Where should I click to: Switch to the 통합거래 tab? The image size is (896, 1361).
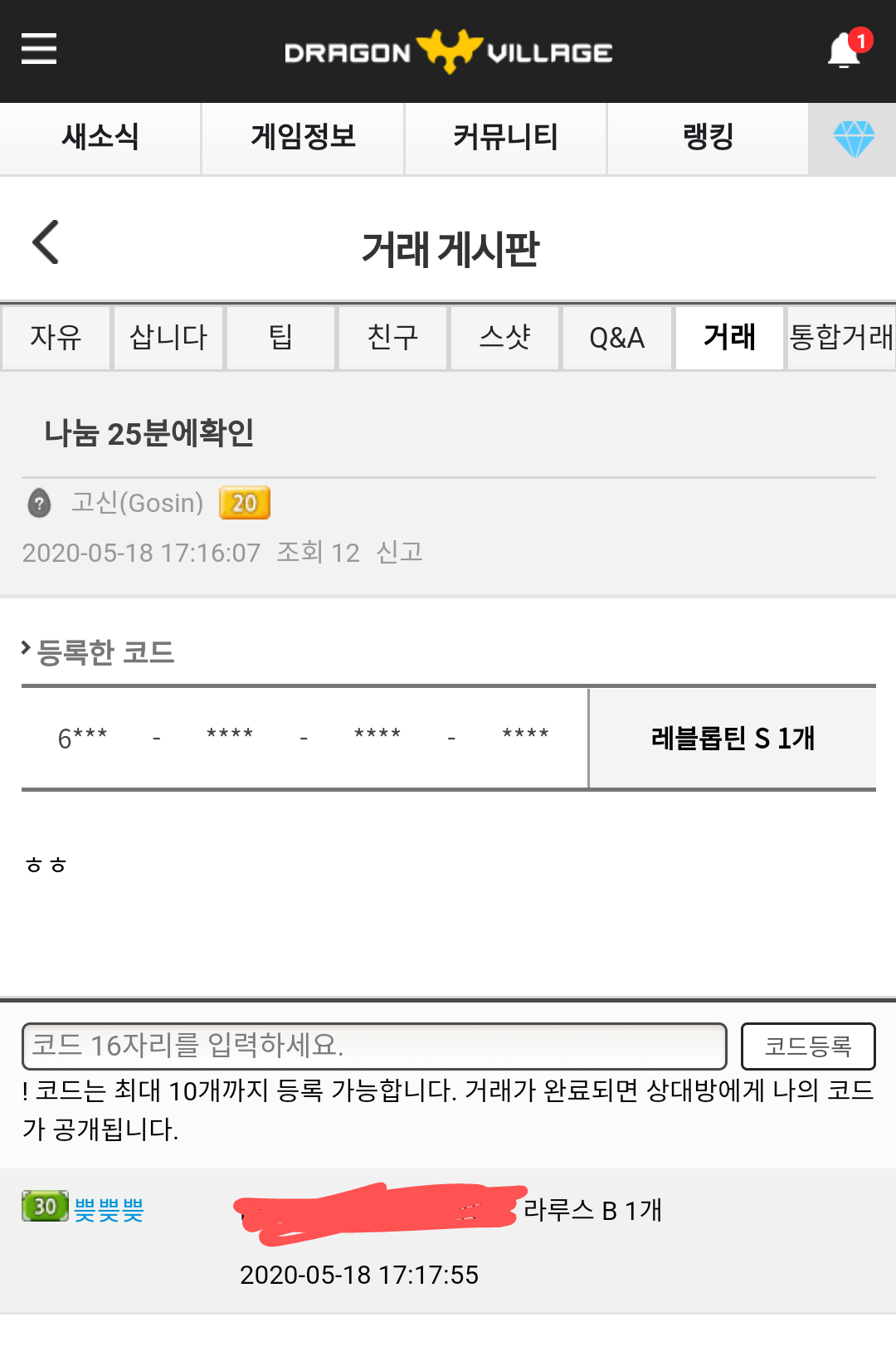point(840,338)
